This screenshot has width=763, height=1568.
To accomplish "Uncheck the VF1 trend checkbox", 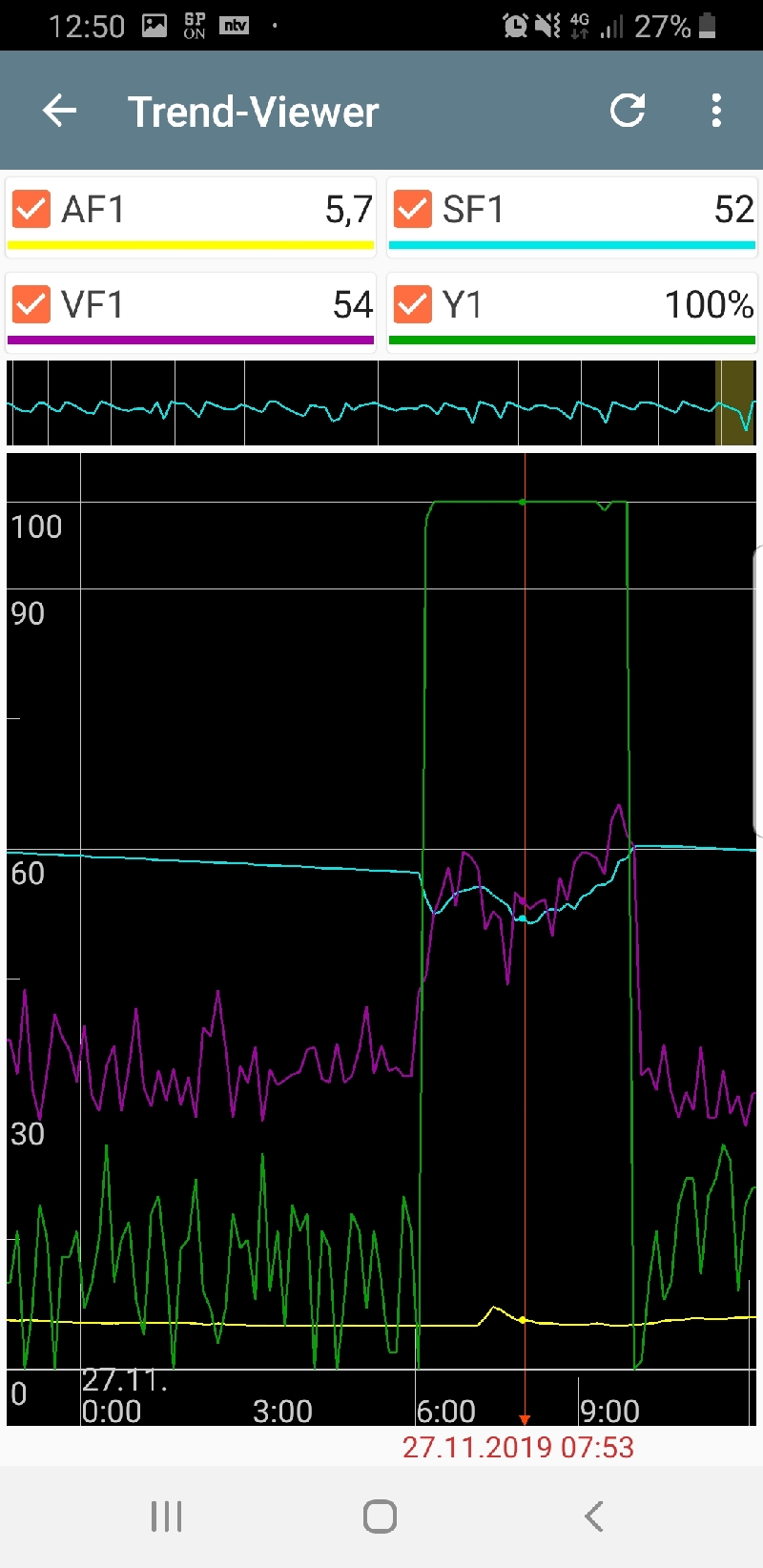I will [31, 305].
